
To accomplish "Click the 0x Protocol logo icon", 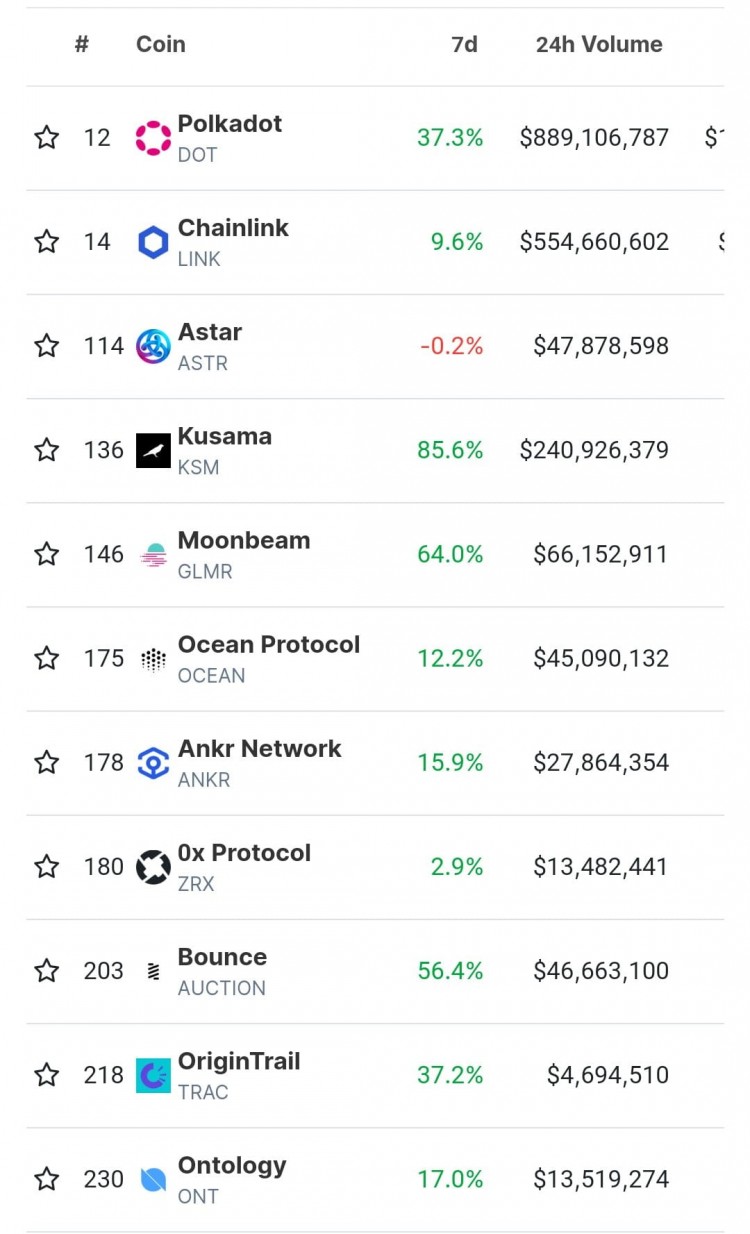I will [151, 866].
